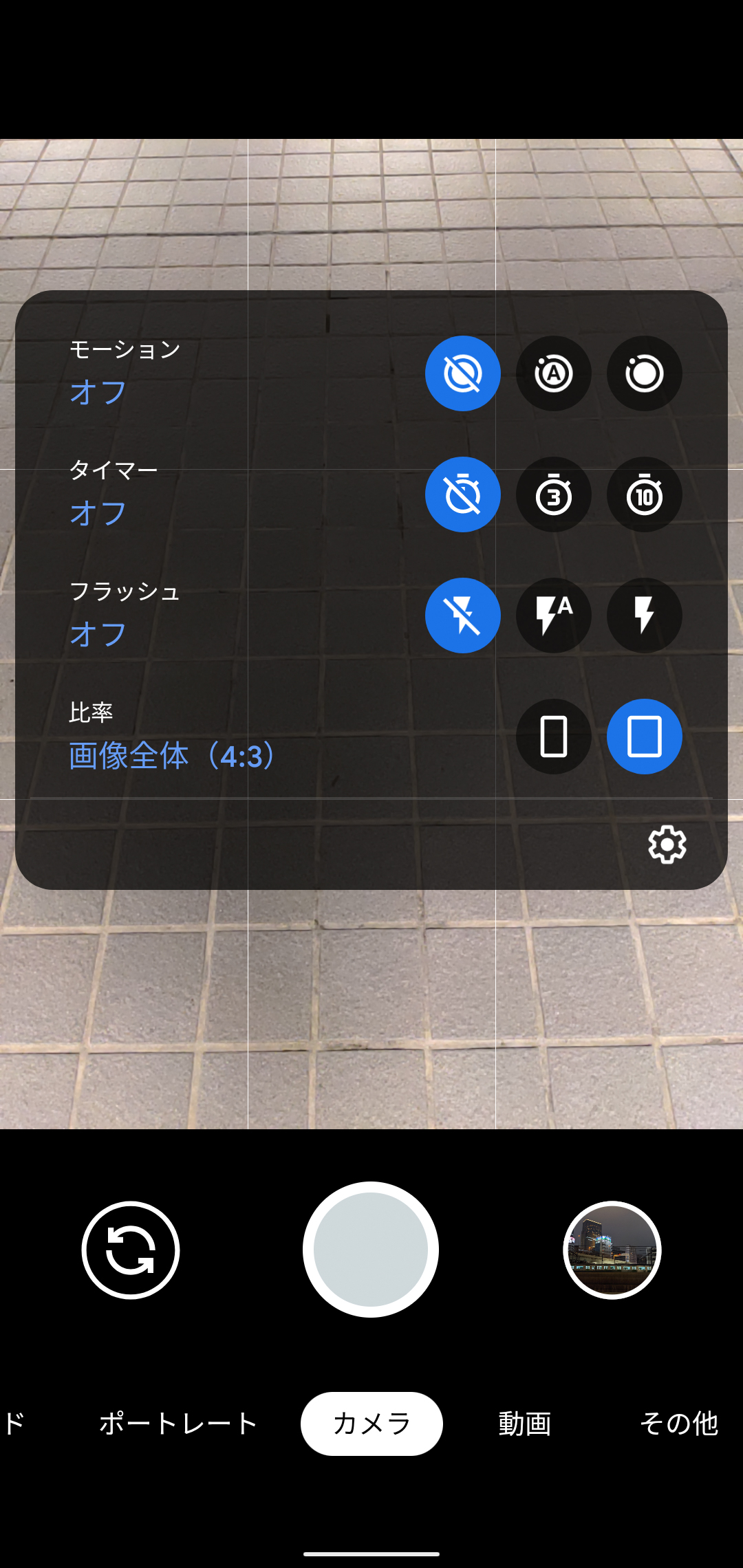Viewport: 743px width, 1568px height.
Task: Turn the flash always on
Action: click(x=644, y=616)
